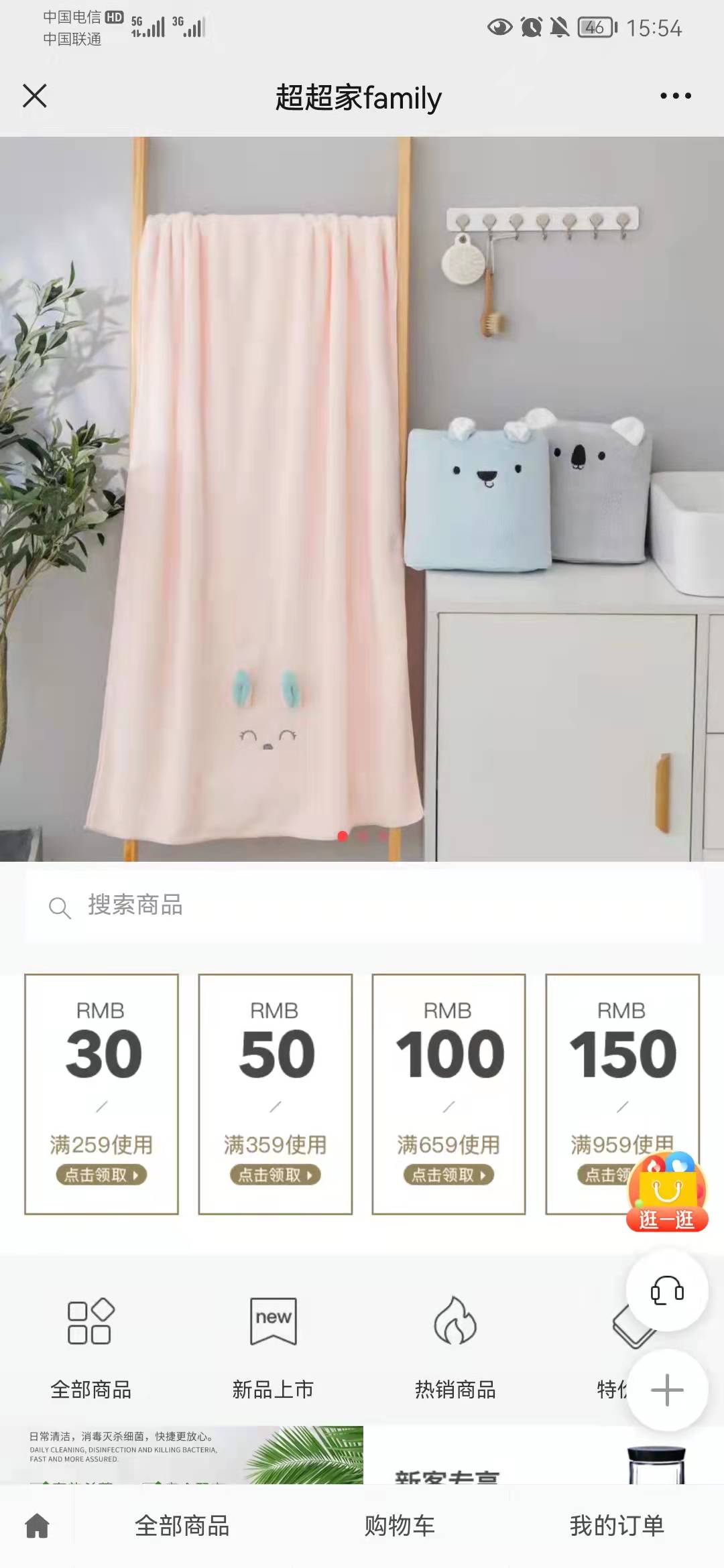Claim the RMB 100 coupon (满659使用)
724x1568 pixels.
(448, 1174)
